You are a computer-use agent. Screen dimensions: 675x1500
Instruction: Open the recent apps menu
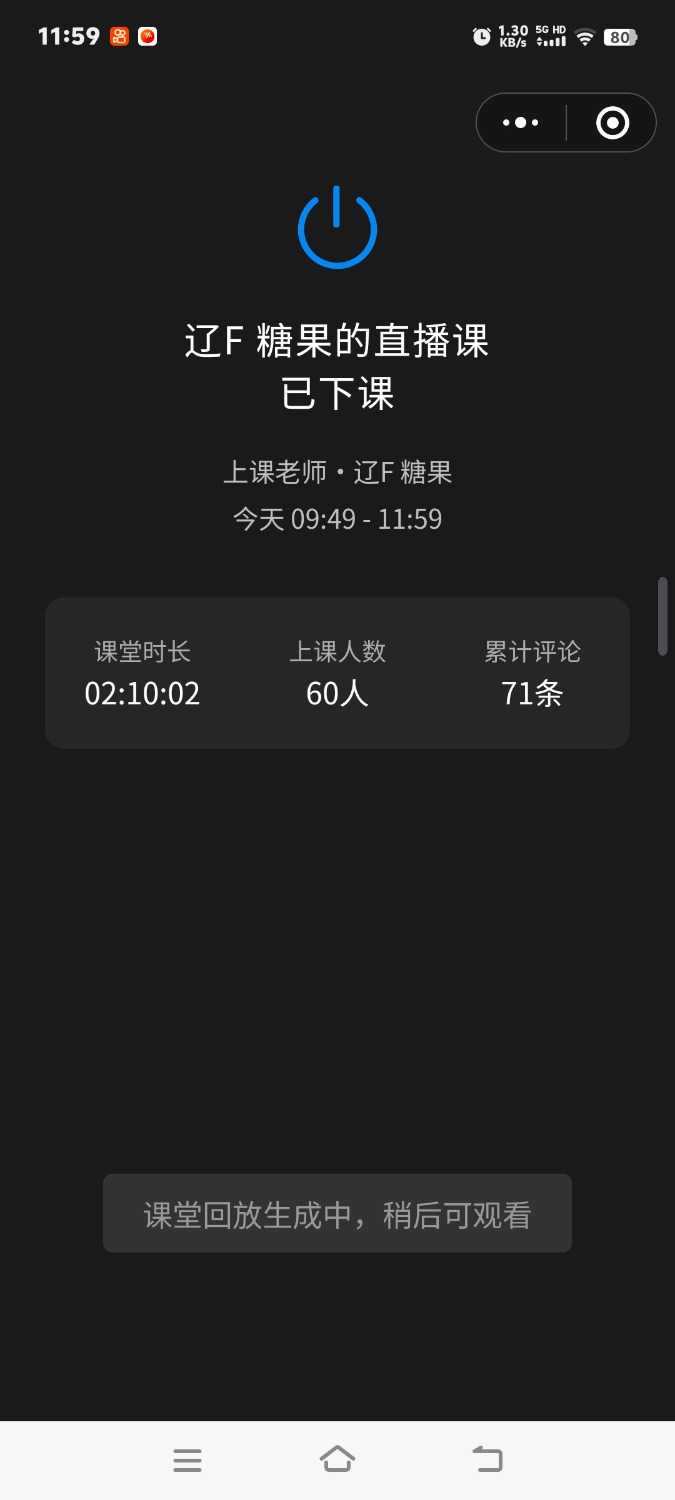point(187,1460)
